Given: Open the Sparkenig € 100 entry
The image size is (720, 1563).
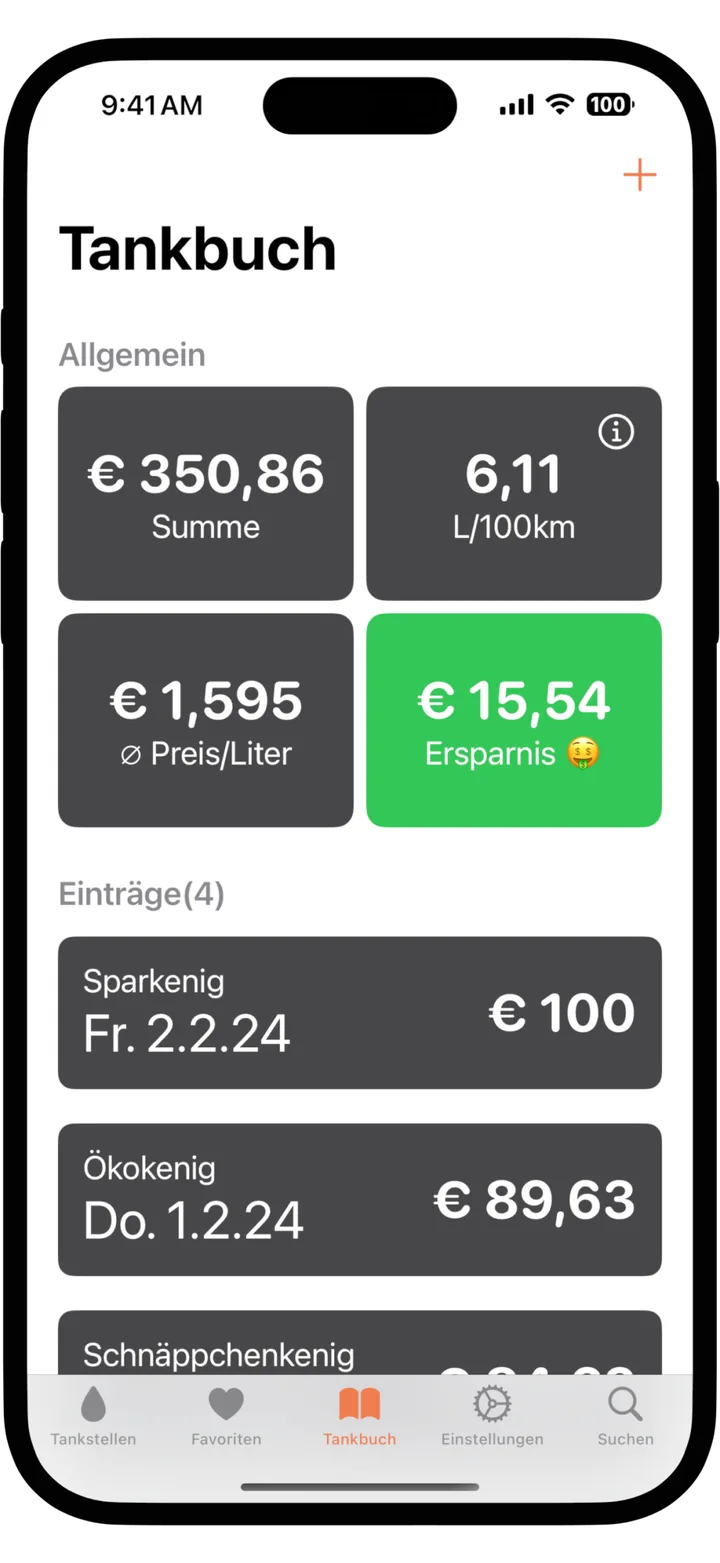Looking at the screenshot, I should (360, 1011).
